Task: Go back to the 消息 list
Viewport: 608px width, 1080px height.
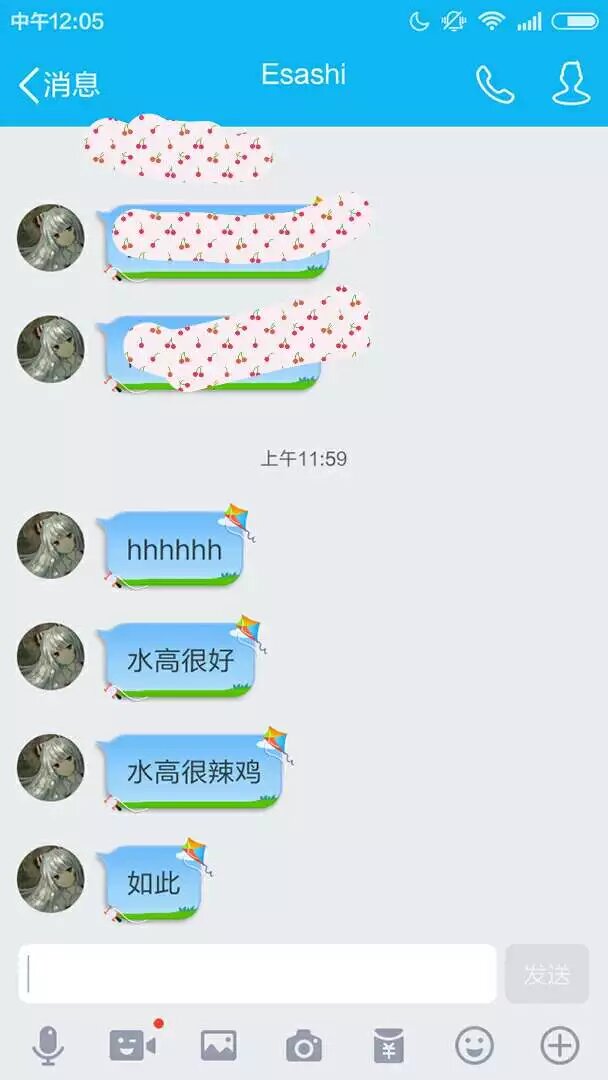Action: tap(58, 84)
